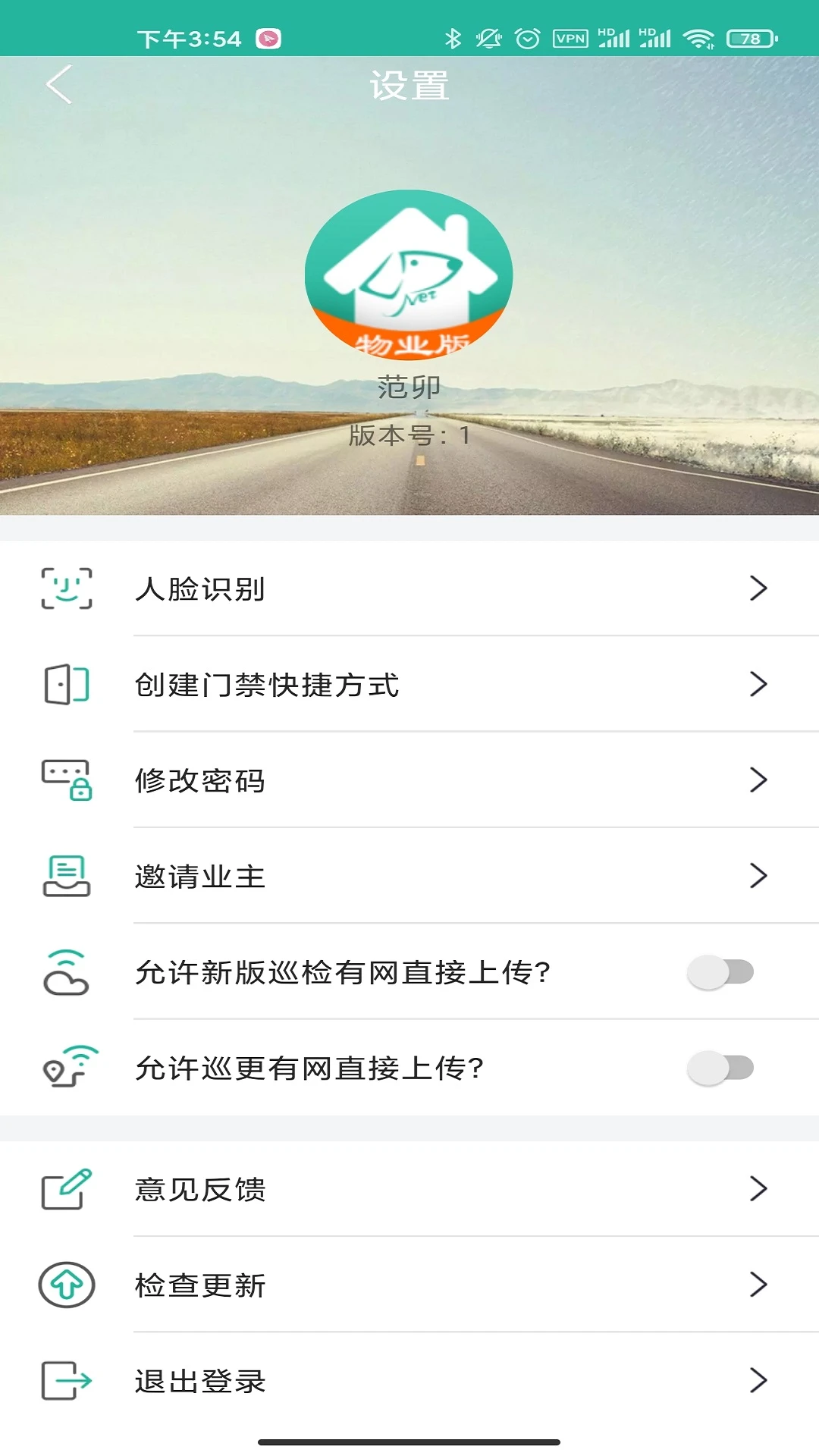Click the check update upload icon
The height and width of the screenshot is (1456, 819).
67,1285
